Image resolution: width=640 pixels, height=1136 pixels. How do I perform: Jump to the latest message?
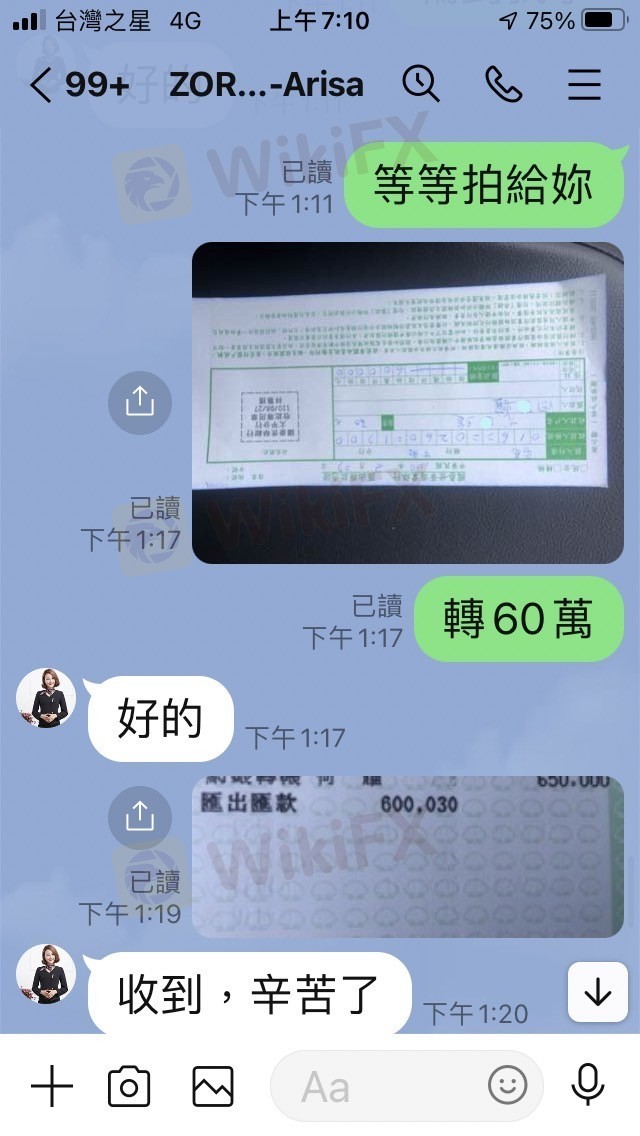(x=597, y=993)
